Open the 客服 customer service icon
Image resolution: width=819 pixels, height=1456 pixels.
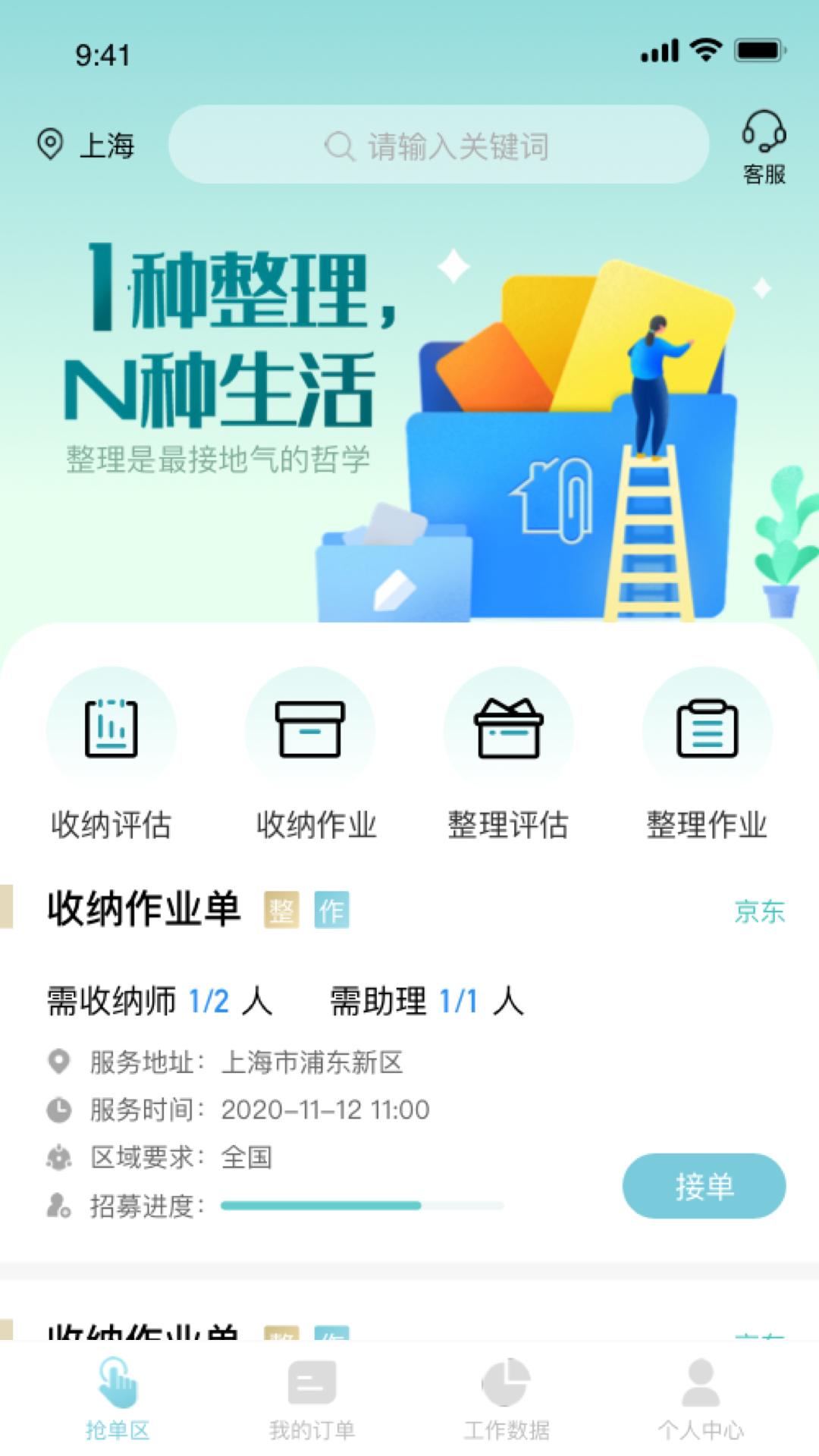763,147
